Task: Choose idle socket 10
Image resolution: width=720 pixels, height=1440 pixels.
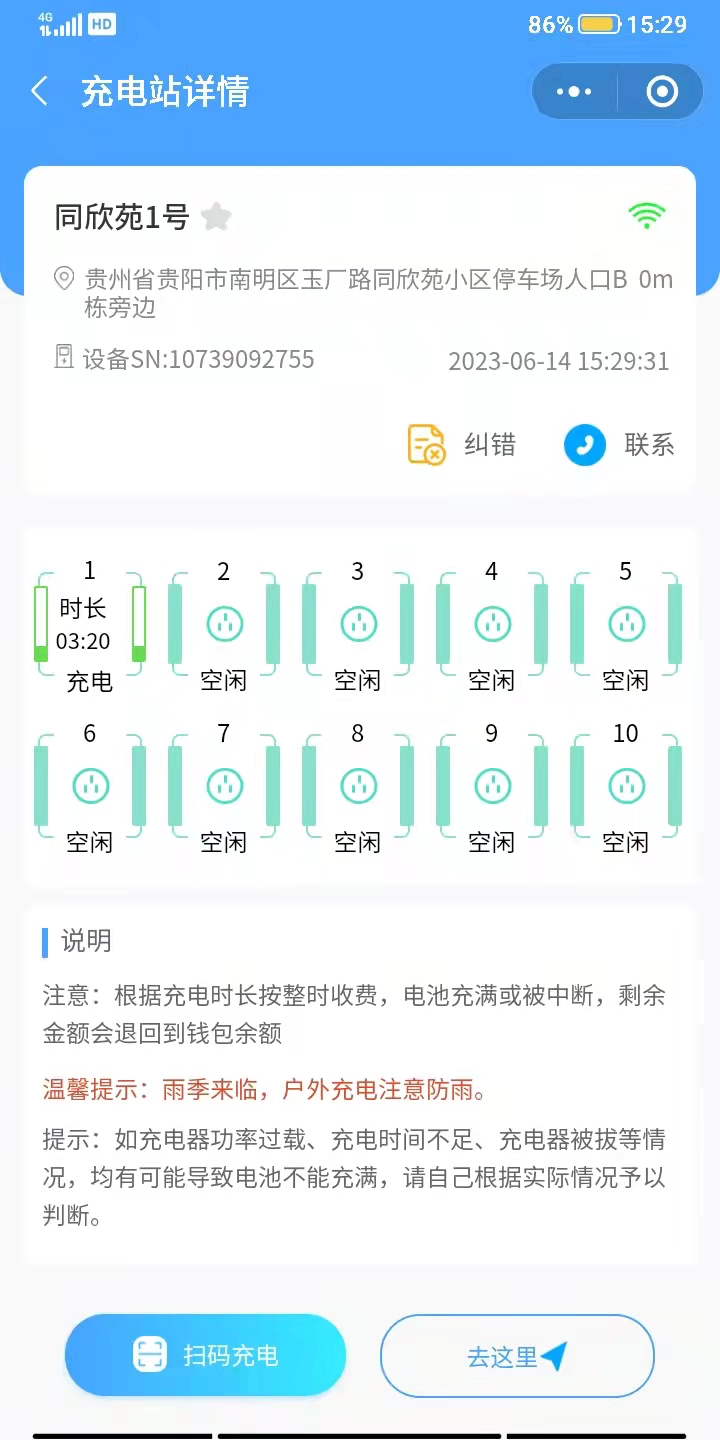Action: click(626, 789)
